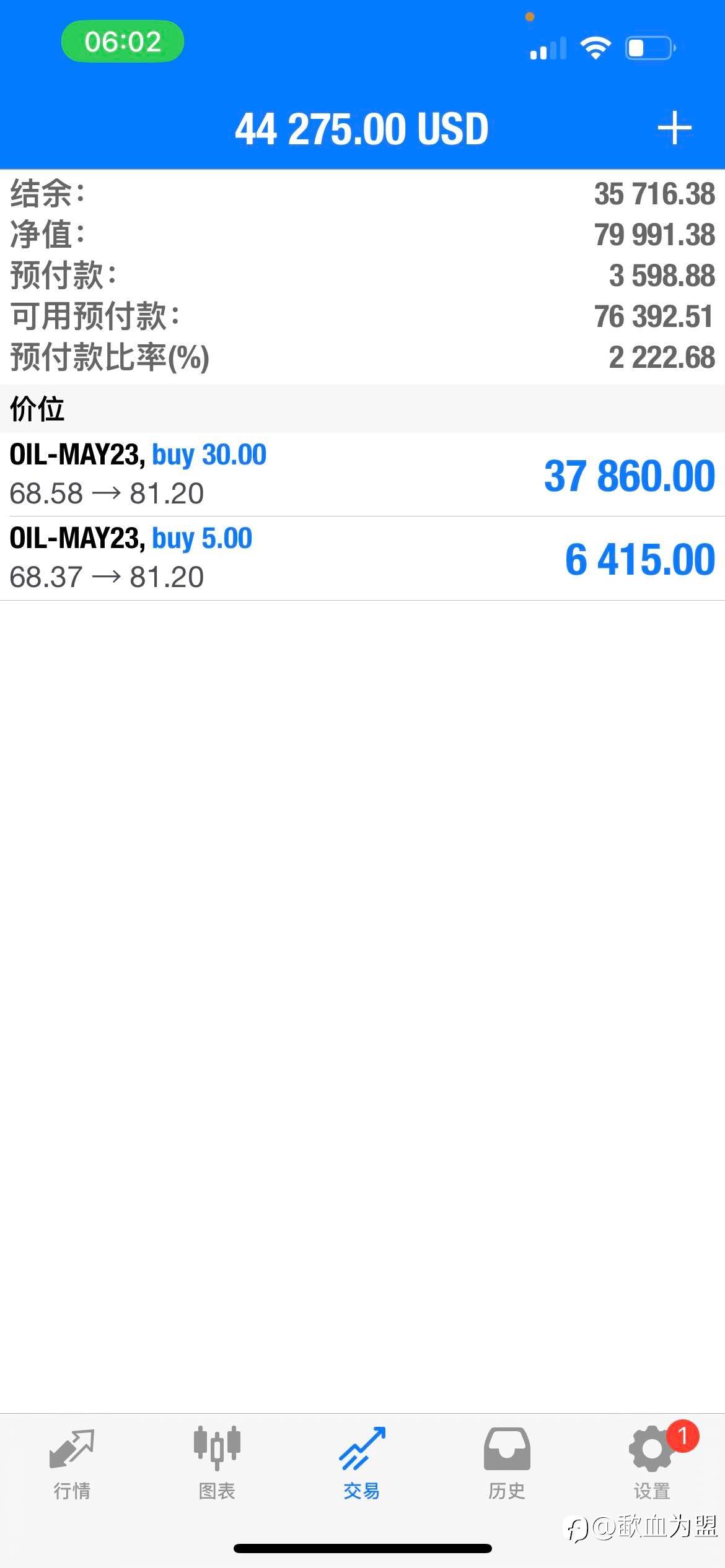Screen dimensions: 725x1568
Task: Open the OIL-MAY23 buy 30.00 position
Action: click(x=362, y=474)
